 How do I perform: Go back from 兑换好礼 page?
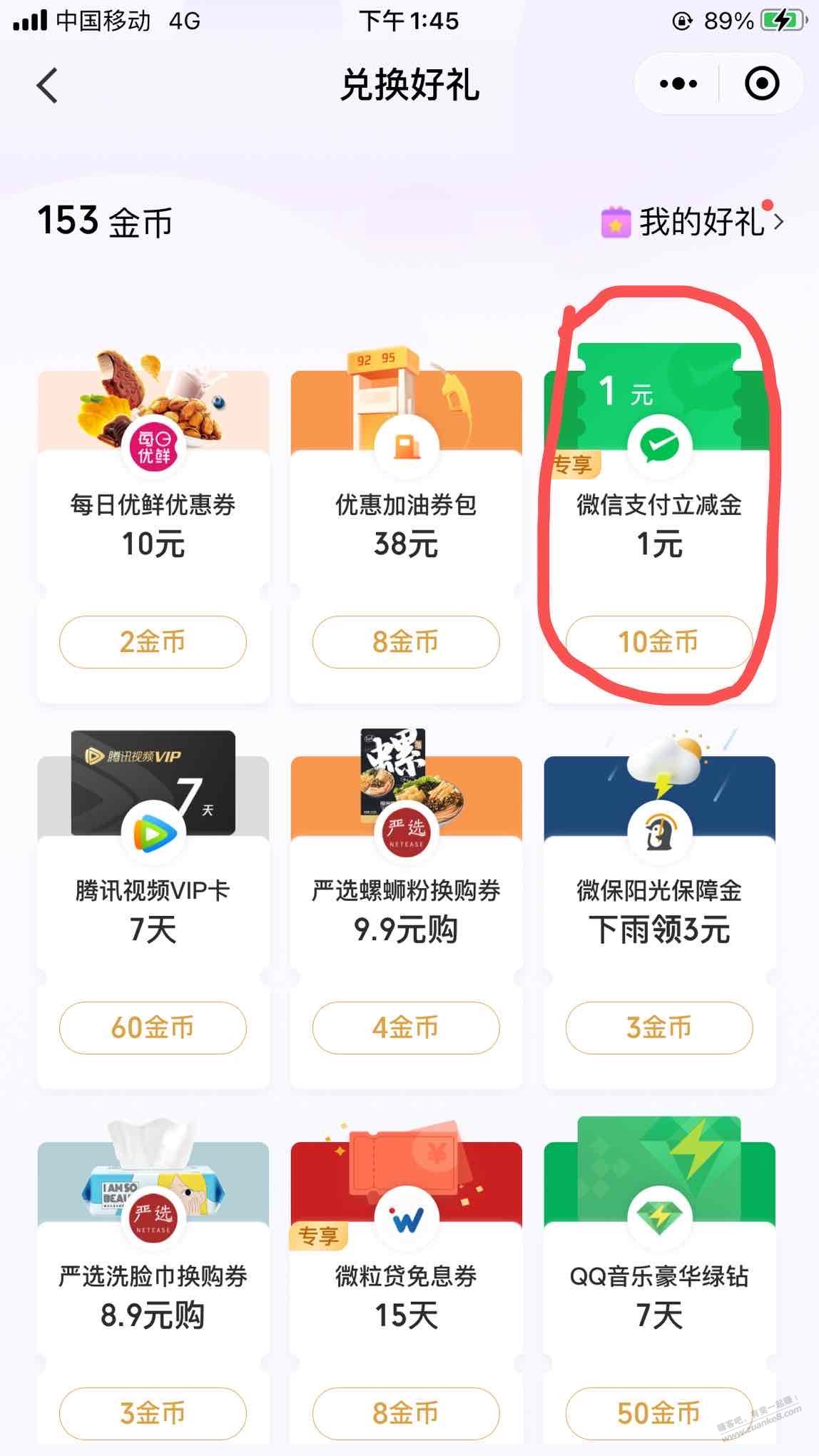pyautogui.click(x=47, y=86)
